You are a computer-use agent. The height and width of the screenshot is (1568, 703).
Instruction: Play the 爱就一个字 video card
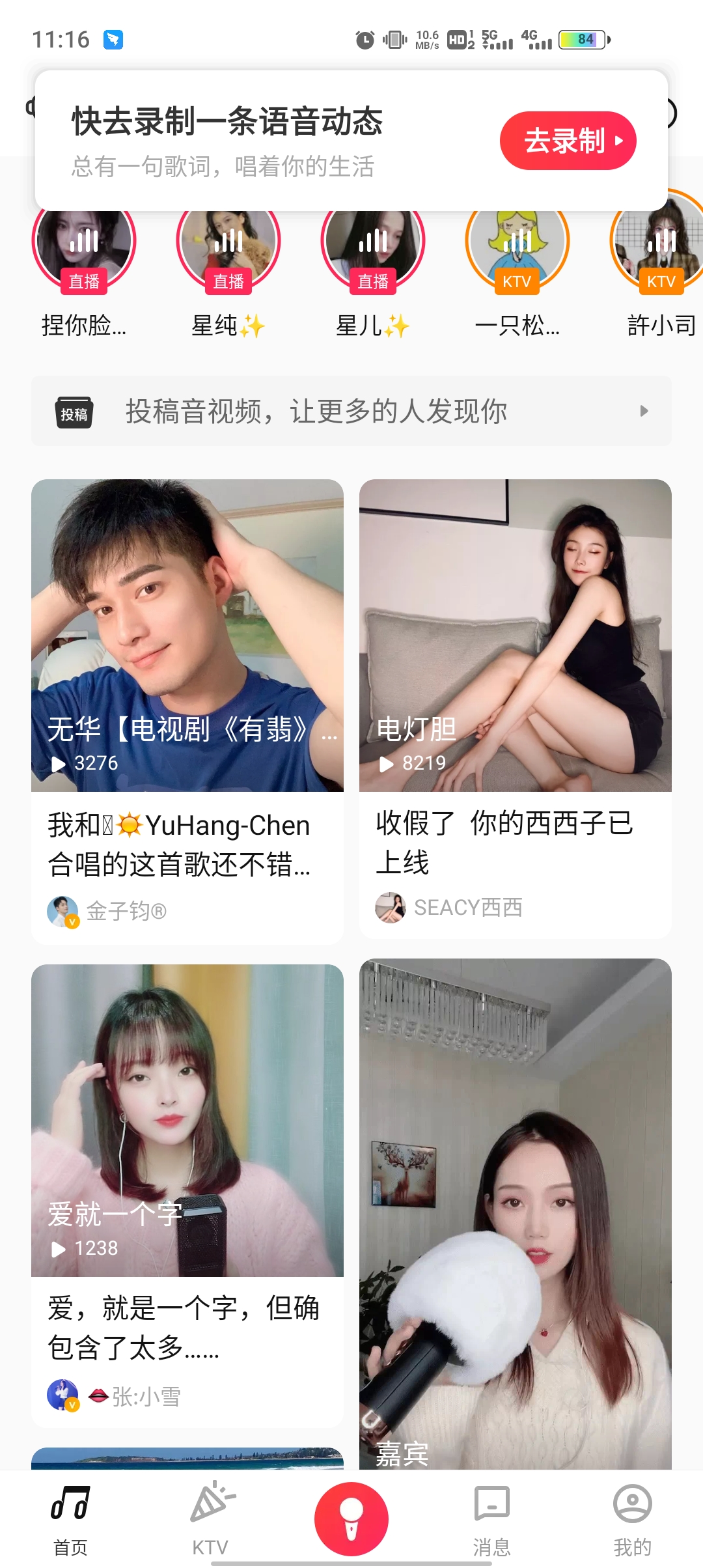187,1120
